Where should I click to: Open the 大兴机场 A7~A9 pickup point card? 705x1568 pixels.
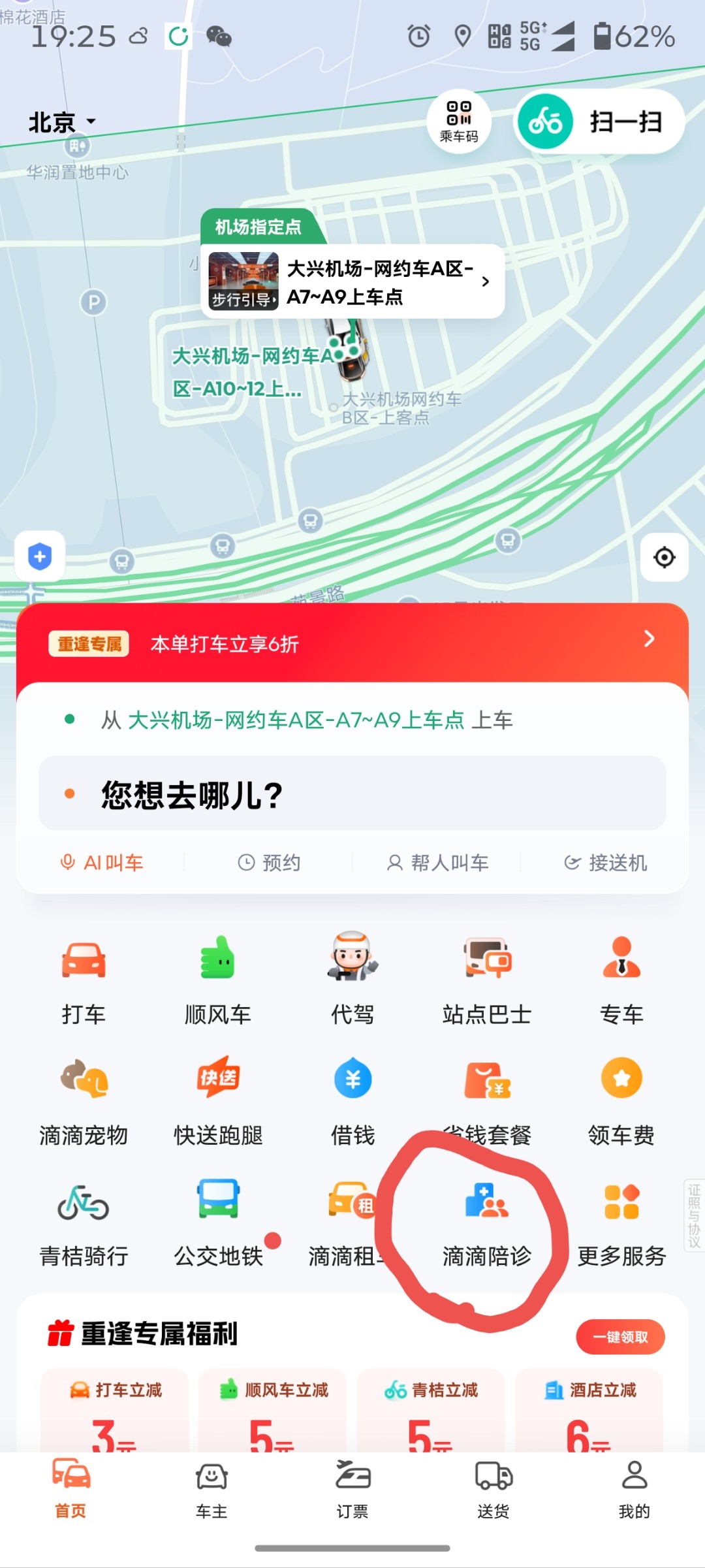click(352, 281)
